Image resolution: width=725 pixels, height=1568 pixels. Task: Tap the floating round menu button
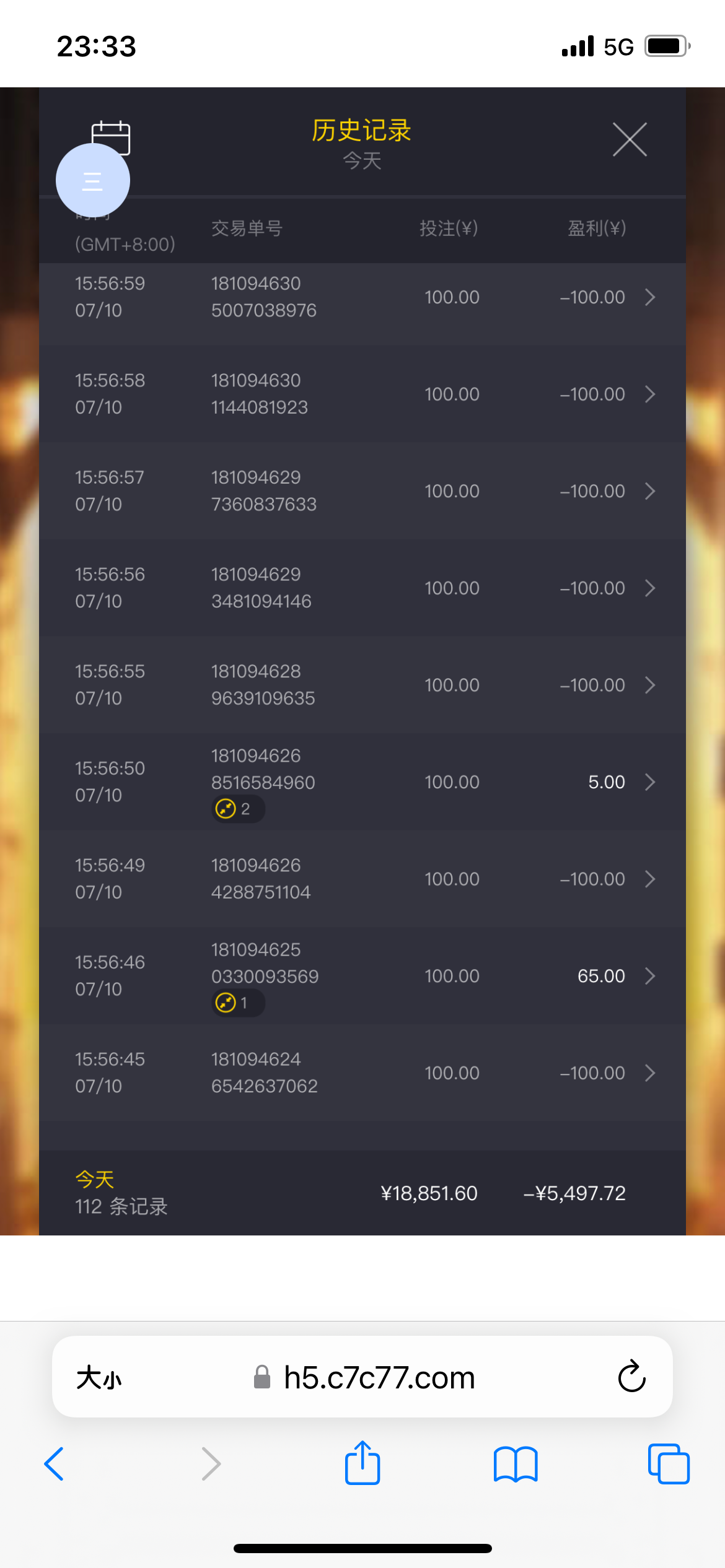93,181
